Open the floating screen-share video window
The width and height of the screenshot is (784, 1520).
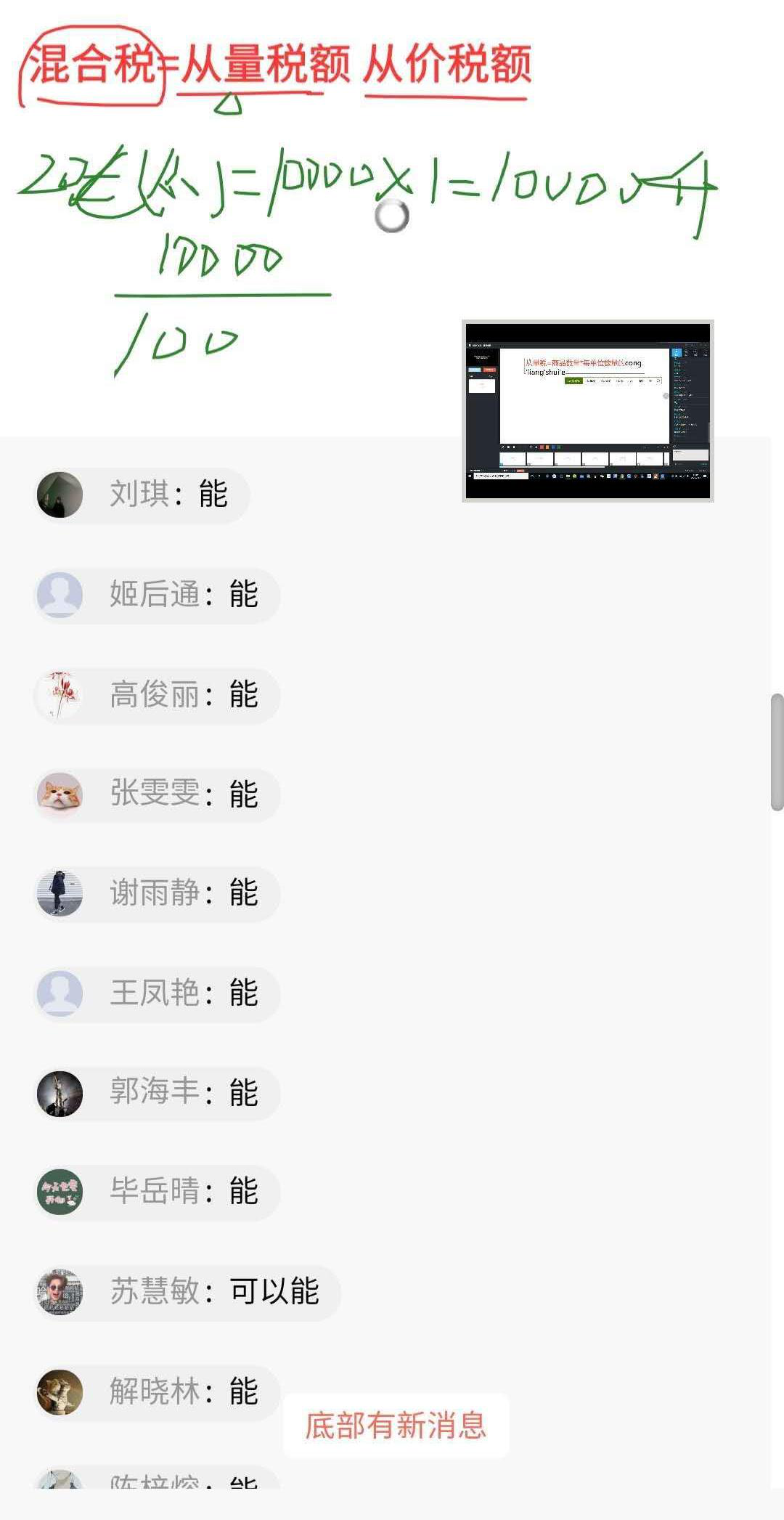coord(588,410)
